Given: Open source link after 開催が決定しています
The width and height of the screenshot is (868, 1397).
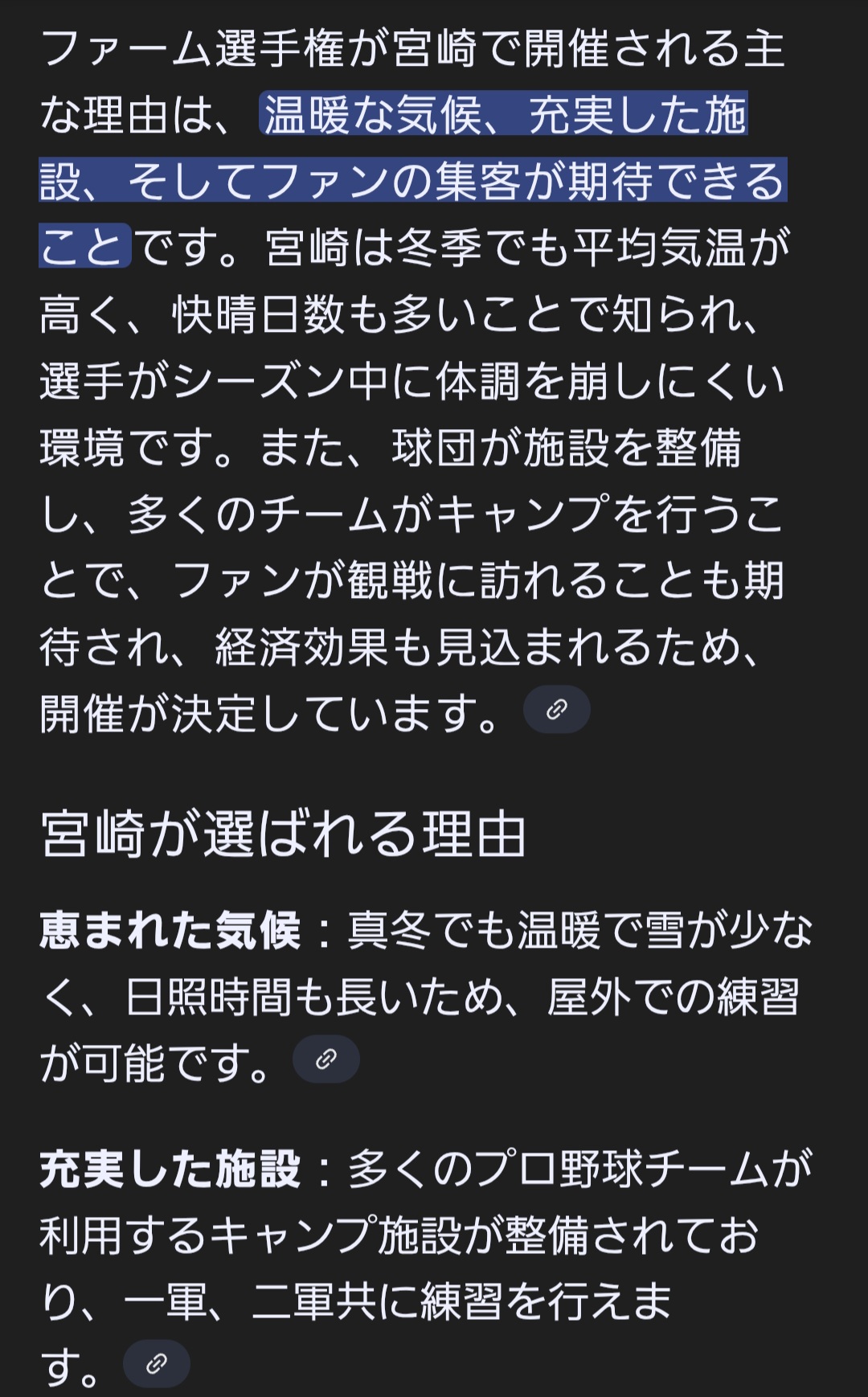Looking at the screenshot, I should tap(556, 710).
